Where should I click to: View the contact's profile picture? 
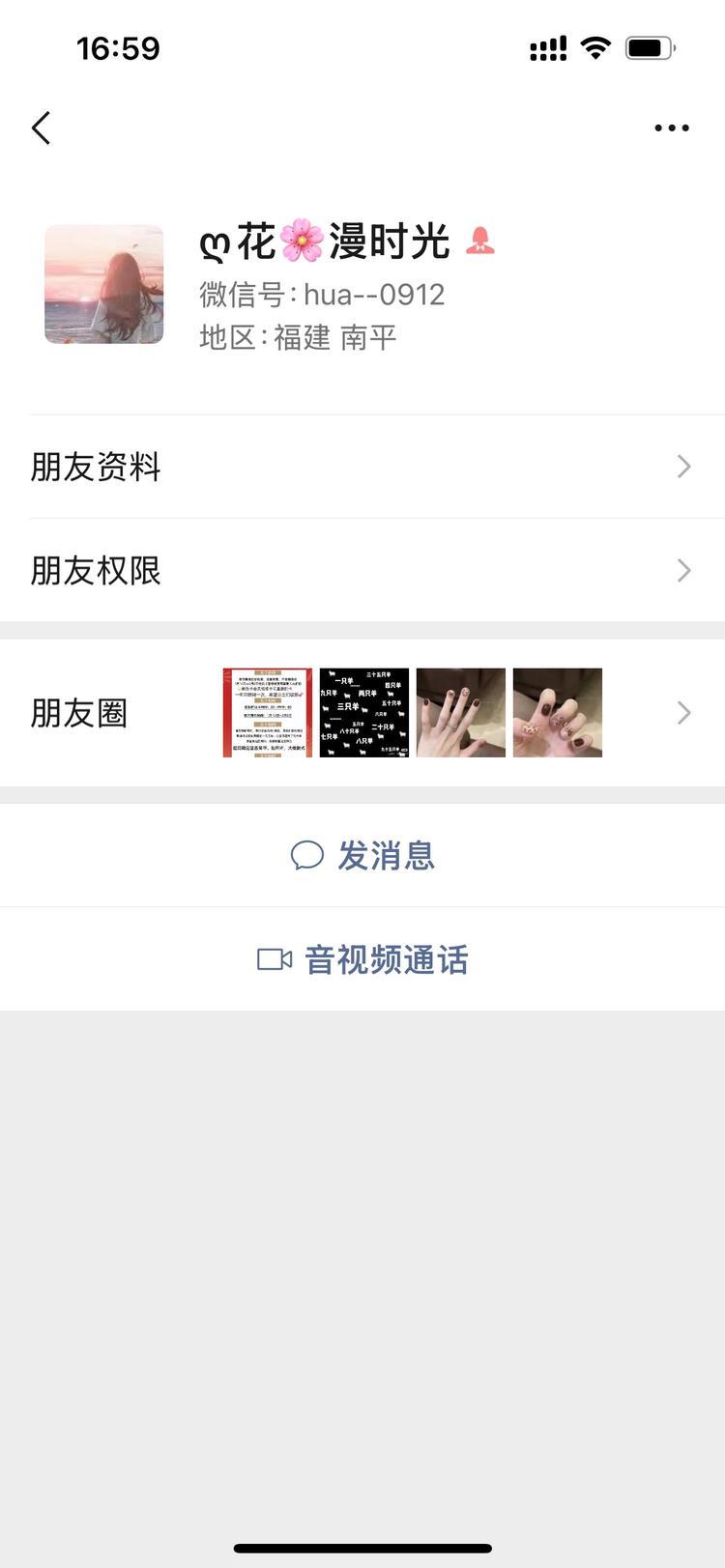104,285
